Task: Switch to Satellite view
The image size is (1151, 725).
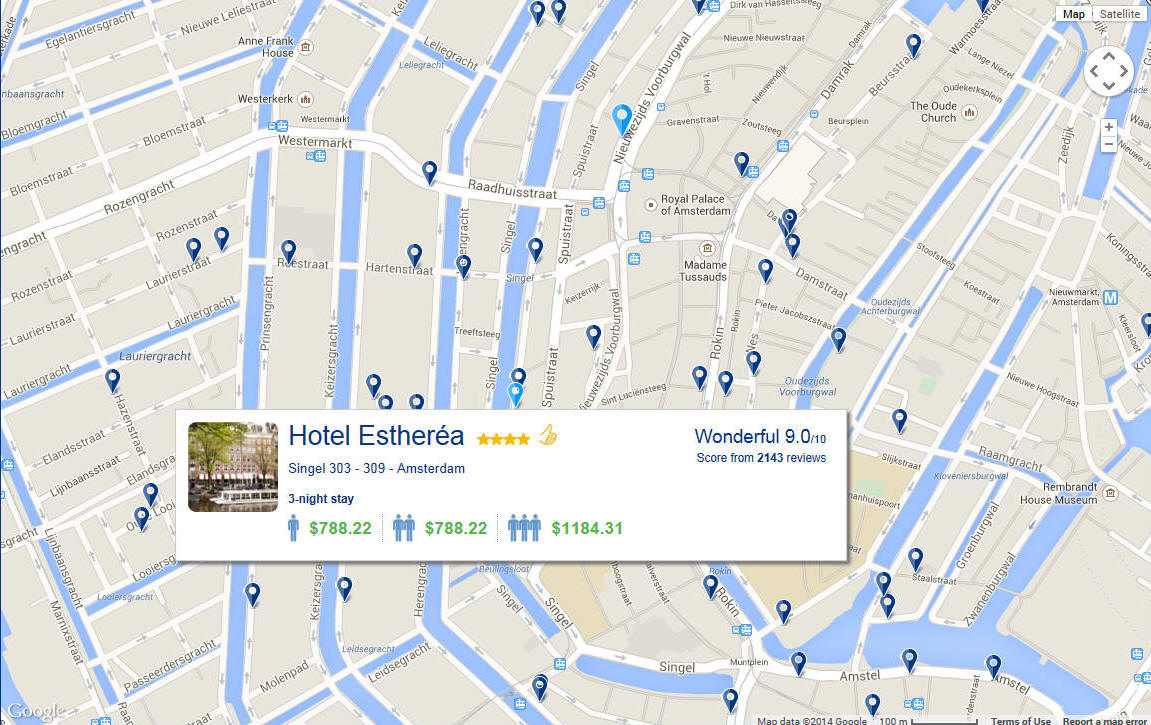Action: click(1118, 14)
